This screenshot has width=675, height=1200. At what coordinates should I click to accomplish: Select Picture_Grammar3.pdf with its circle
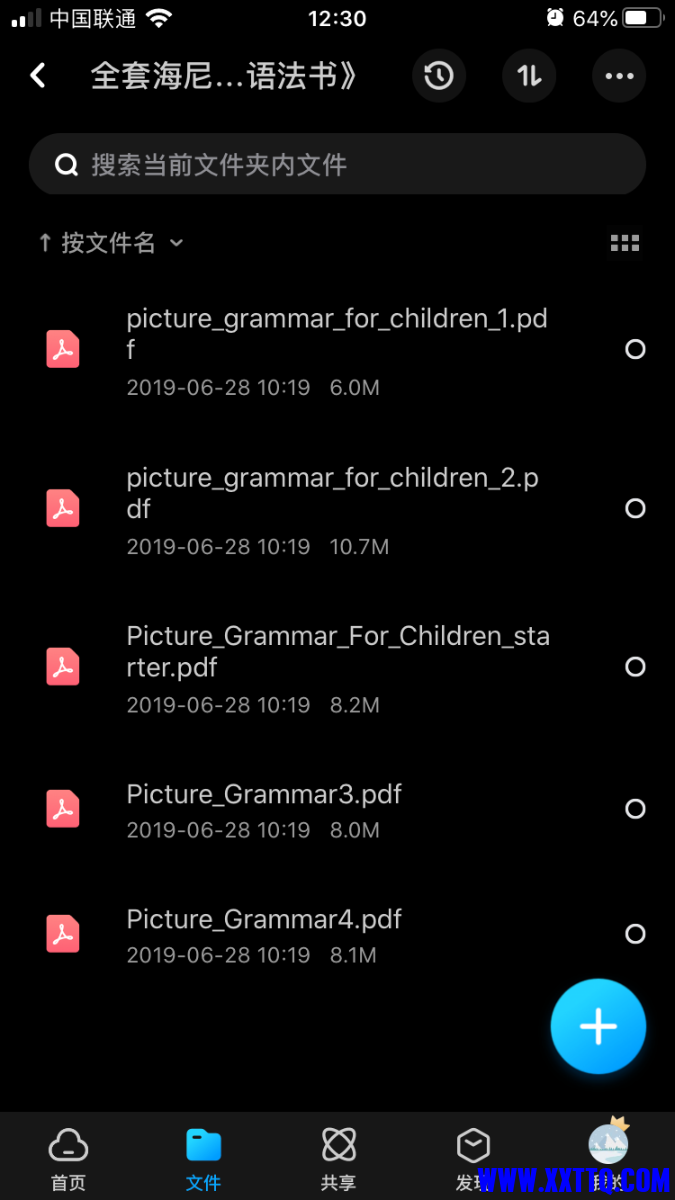pos(635,809)
